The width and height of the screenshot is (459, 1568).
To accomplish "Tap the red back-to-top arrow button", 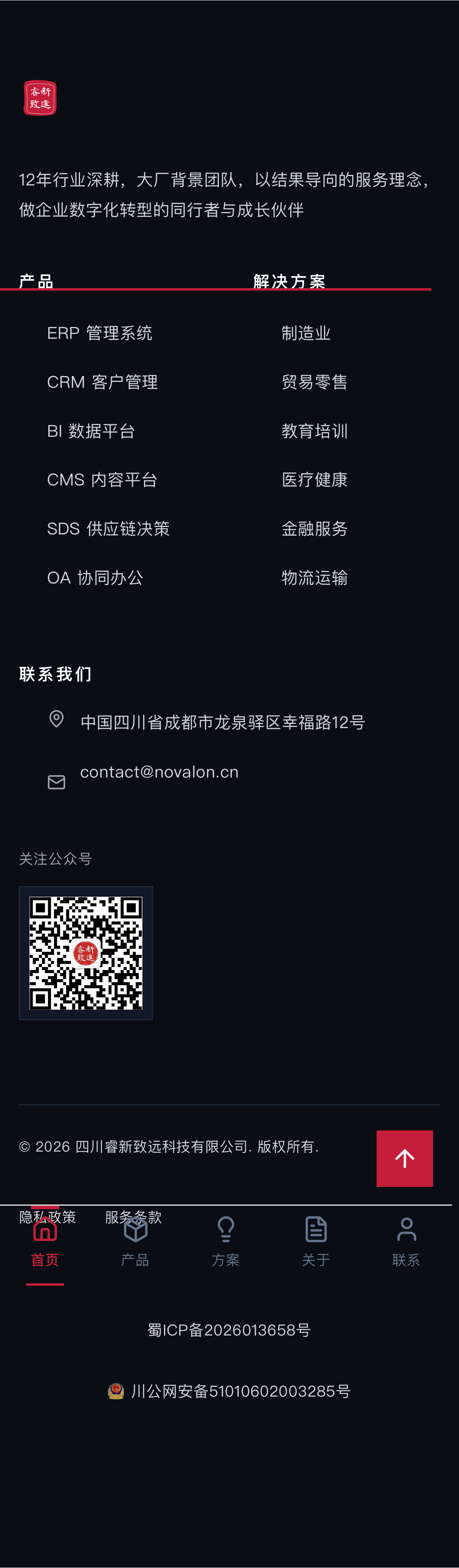I will (405, 1158).
